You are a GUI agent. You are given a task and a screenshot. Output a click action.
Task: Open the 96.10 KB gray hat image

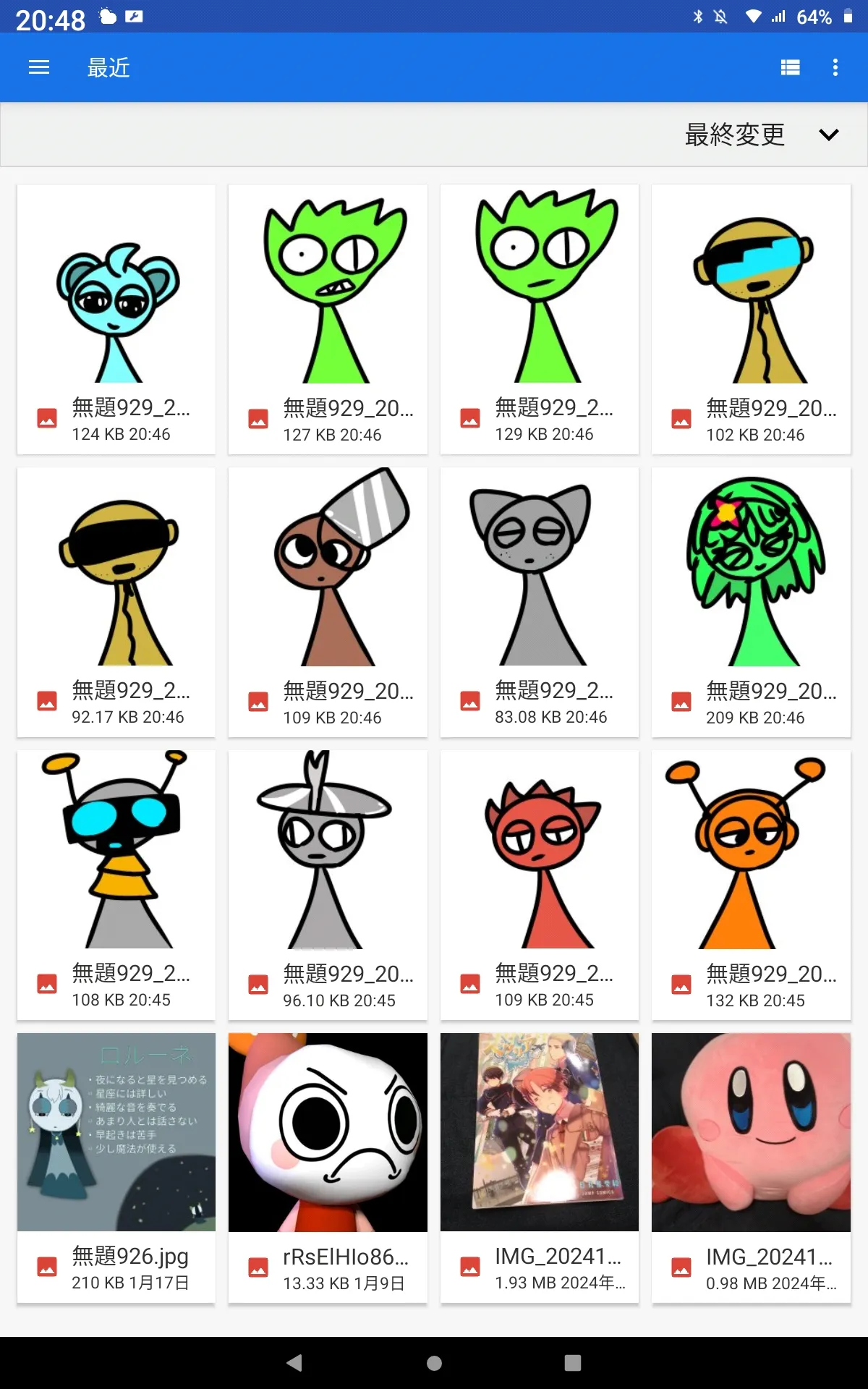(x=328, y=885)
